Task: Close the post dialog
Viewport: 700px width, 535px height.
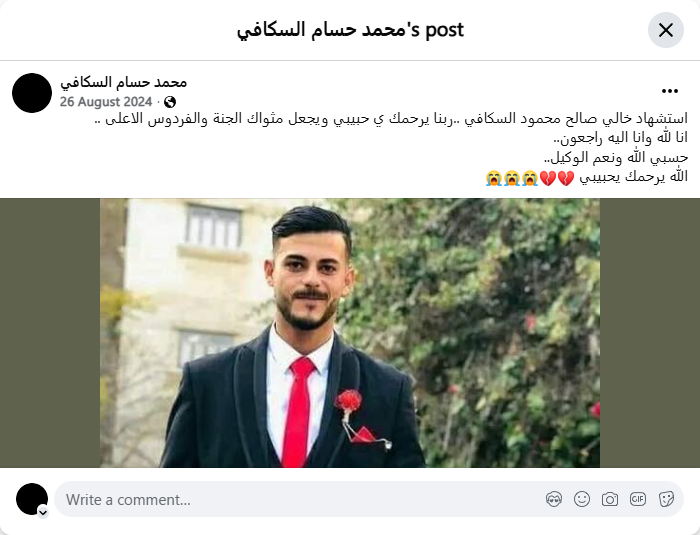Action: [666, 30]
